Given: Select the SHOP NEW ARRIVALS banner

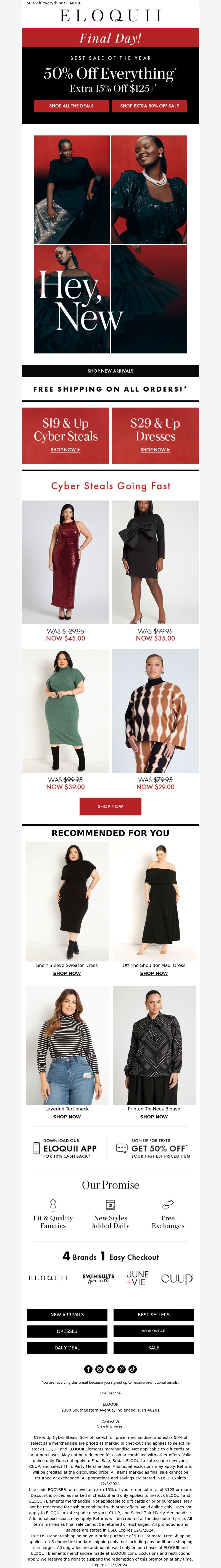Looking at the screenshot, I should [x=110, y=371].
